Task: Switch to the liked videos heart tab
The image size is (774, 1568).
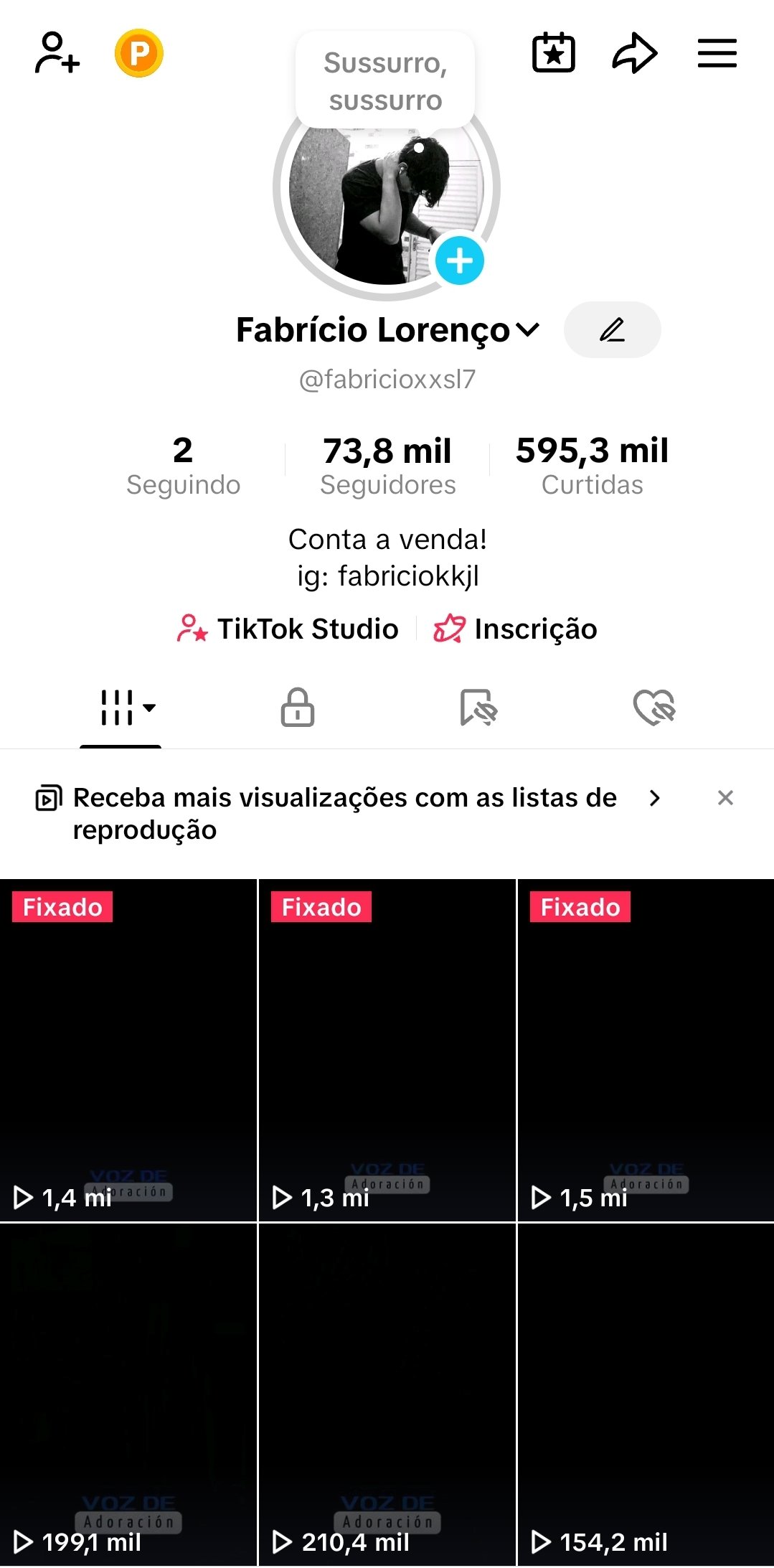Action: point(654,708)
